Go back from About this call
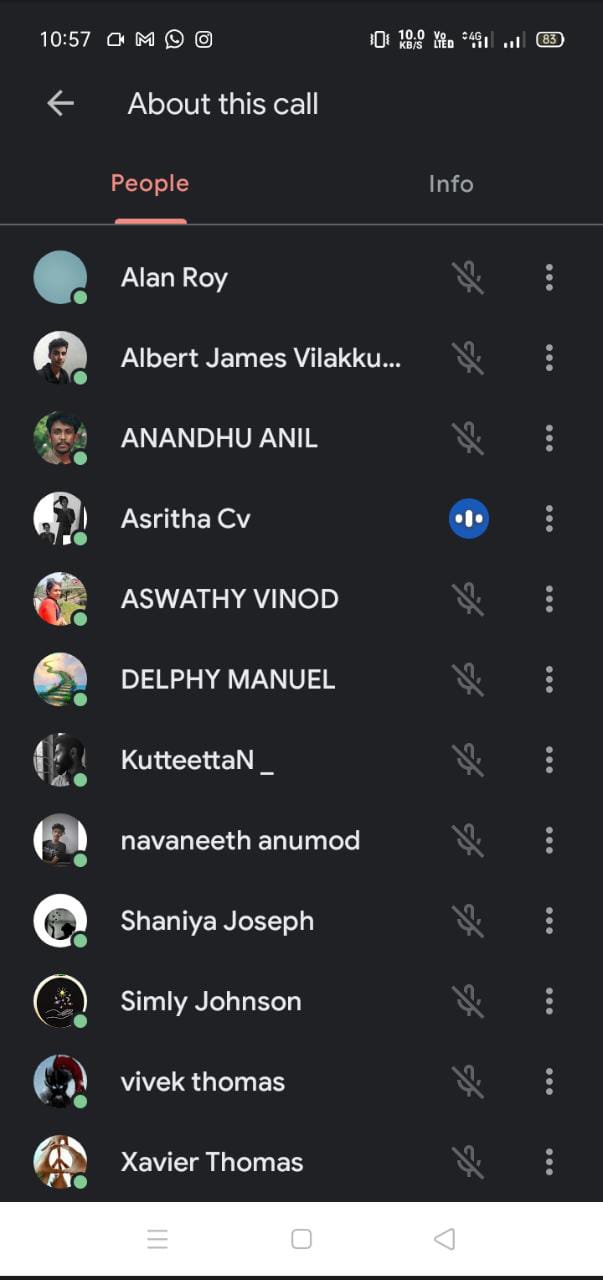This screenshot has width=603, height=1280. click(x=61, y=103)
